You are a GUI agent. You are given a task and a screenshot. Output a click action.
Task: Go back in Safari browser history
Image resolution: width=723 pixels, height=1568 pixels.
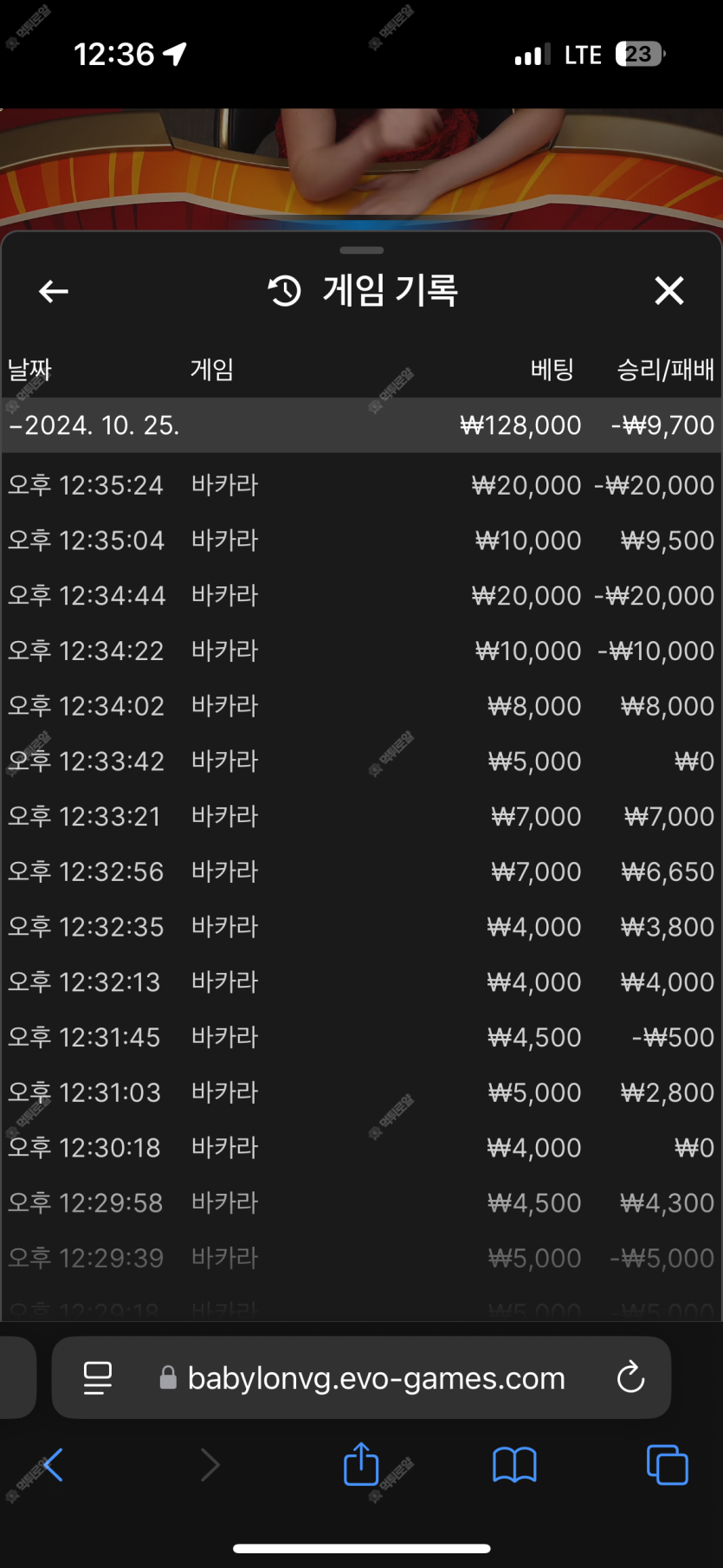[x=53, y=1465]
